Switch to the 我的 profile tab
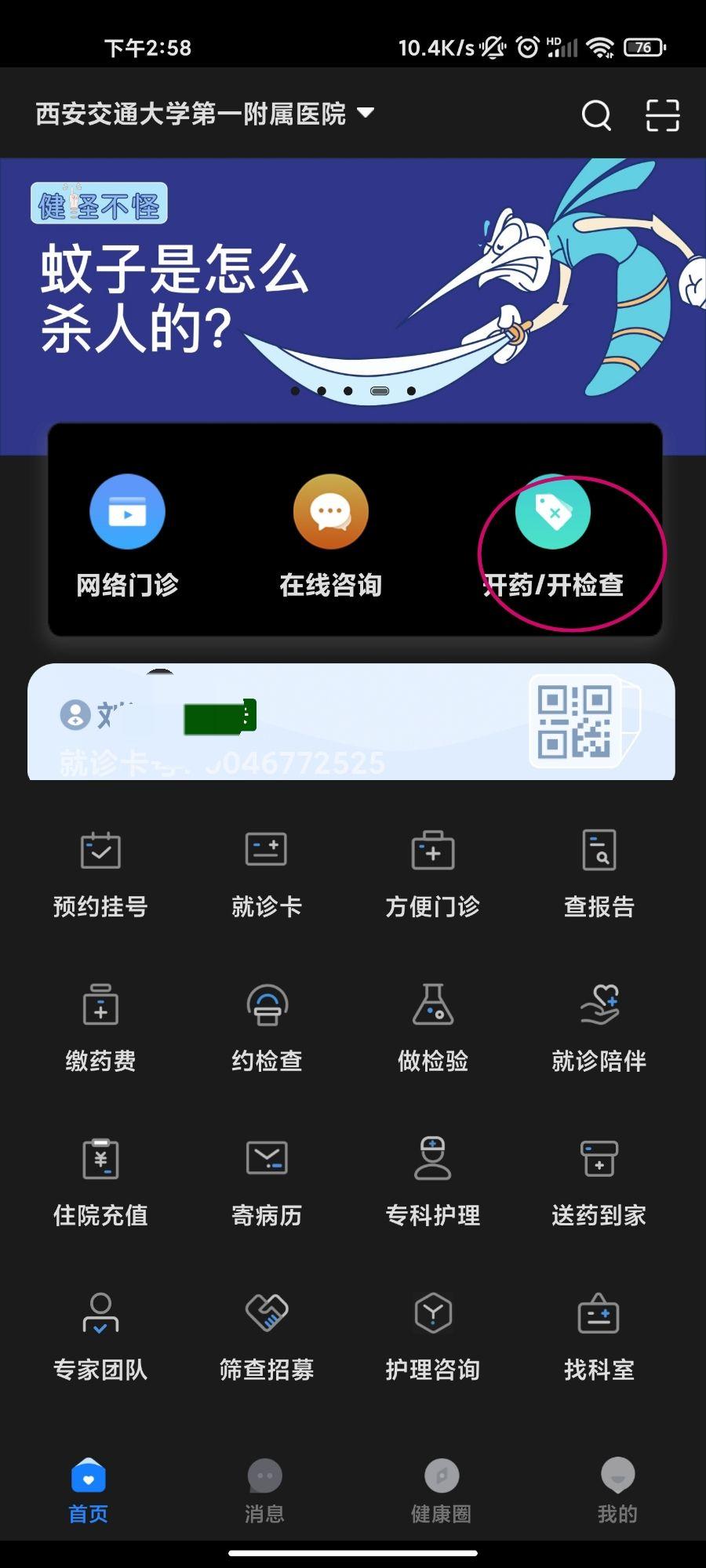Screen dimensions: 706x1568 617,1490
